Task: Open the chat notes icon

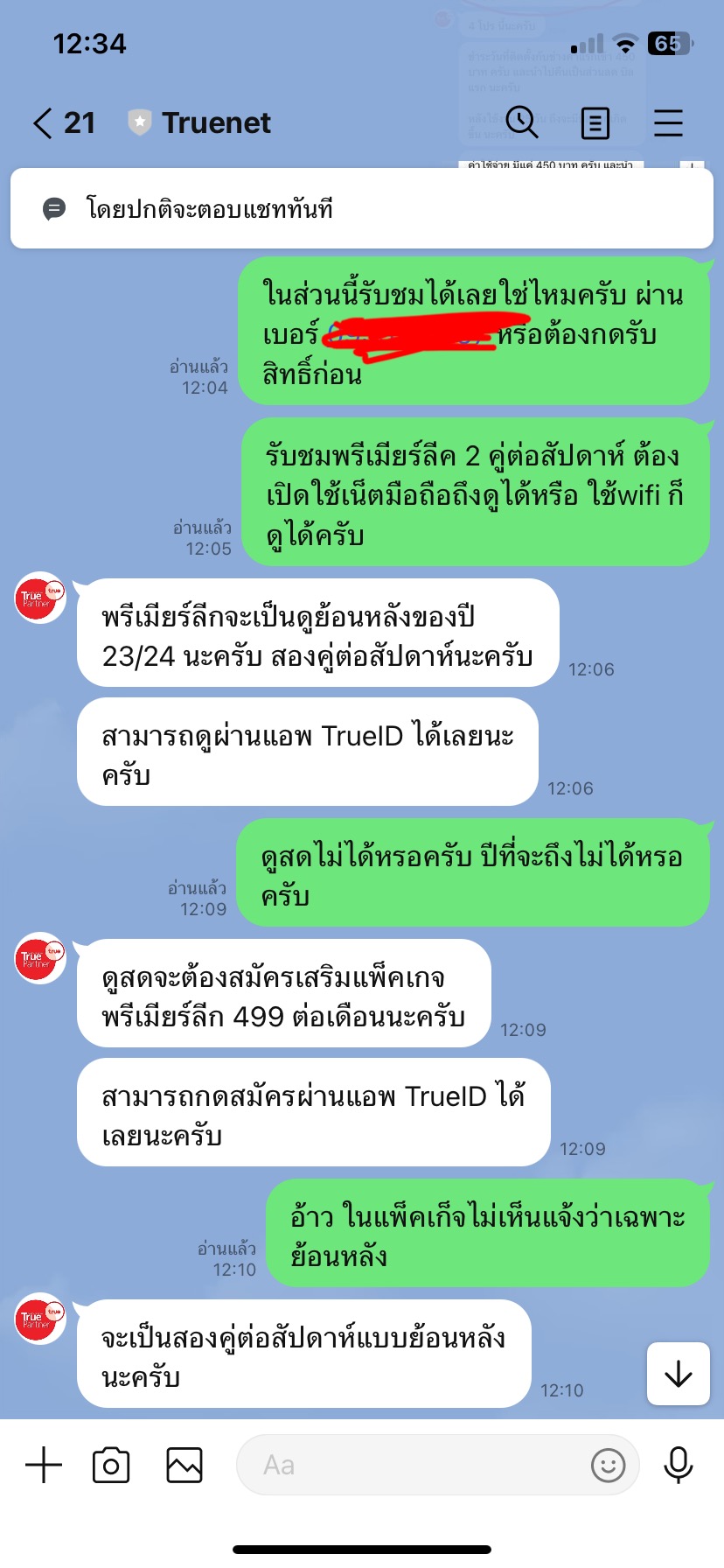Action: coord(595,123)
